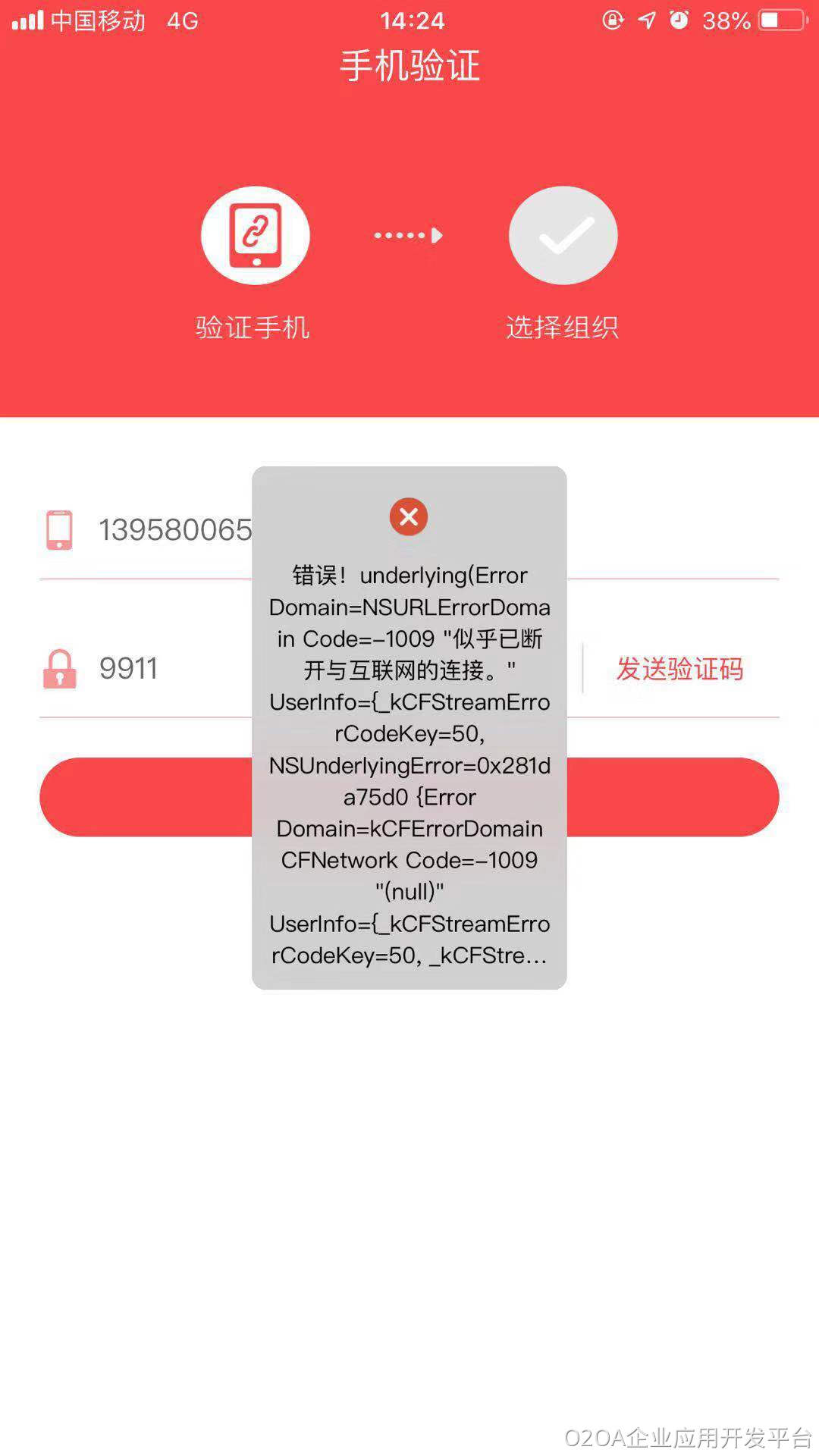Tap 发送验证码 to send the code
This screenshot has width=819, height=1456.
[679, 669]
